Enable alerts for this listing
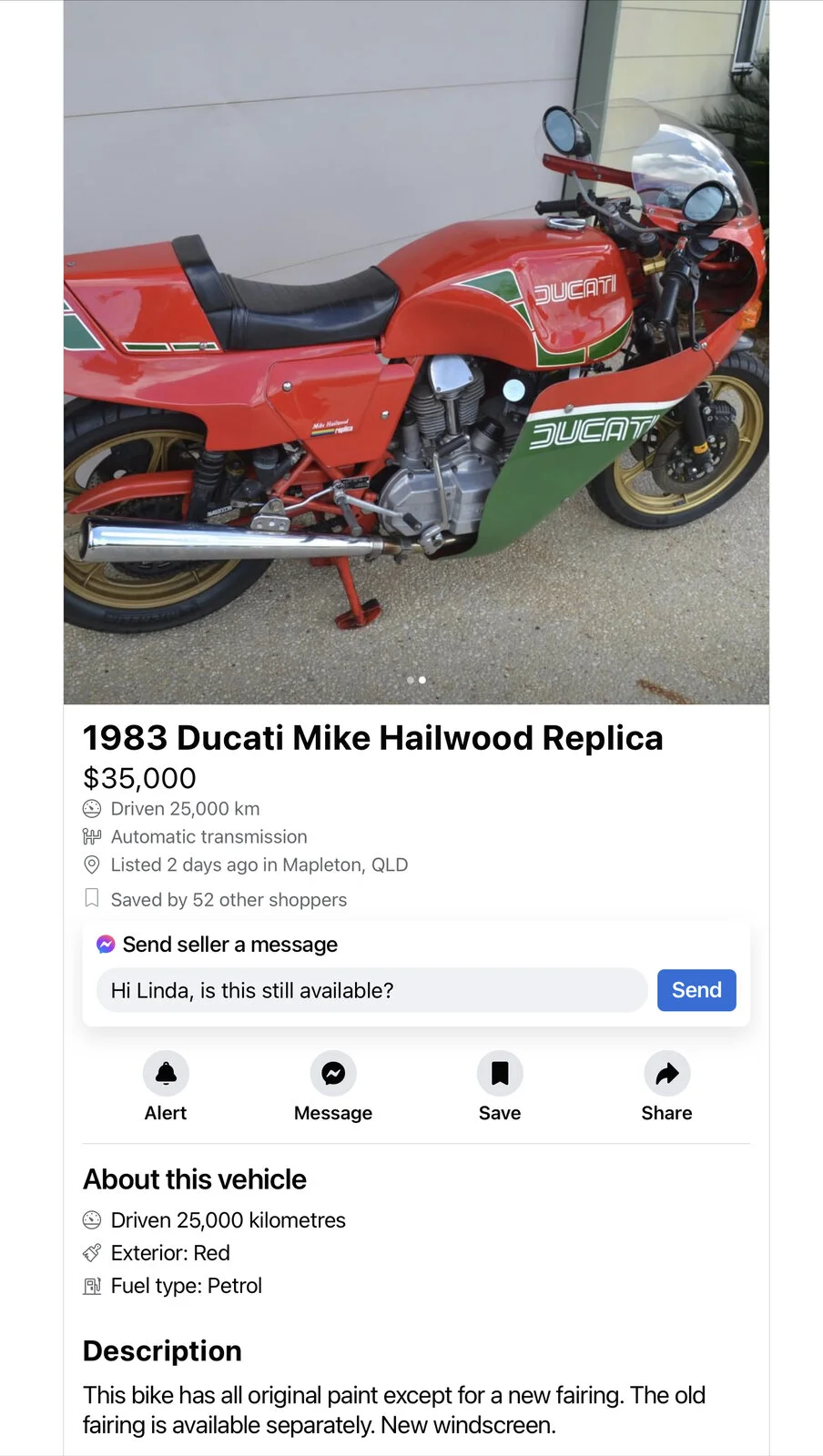823x1456 pixels. (x=166, y=1087)
